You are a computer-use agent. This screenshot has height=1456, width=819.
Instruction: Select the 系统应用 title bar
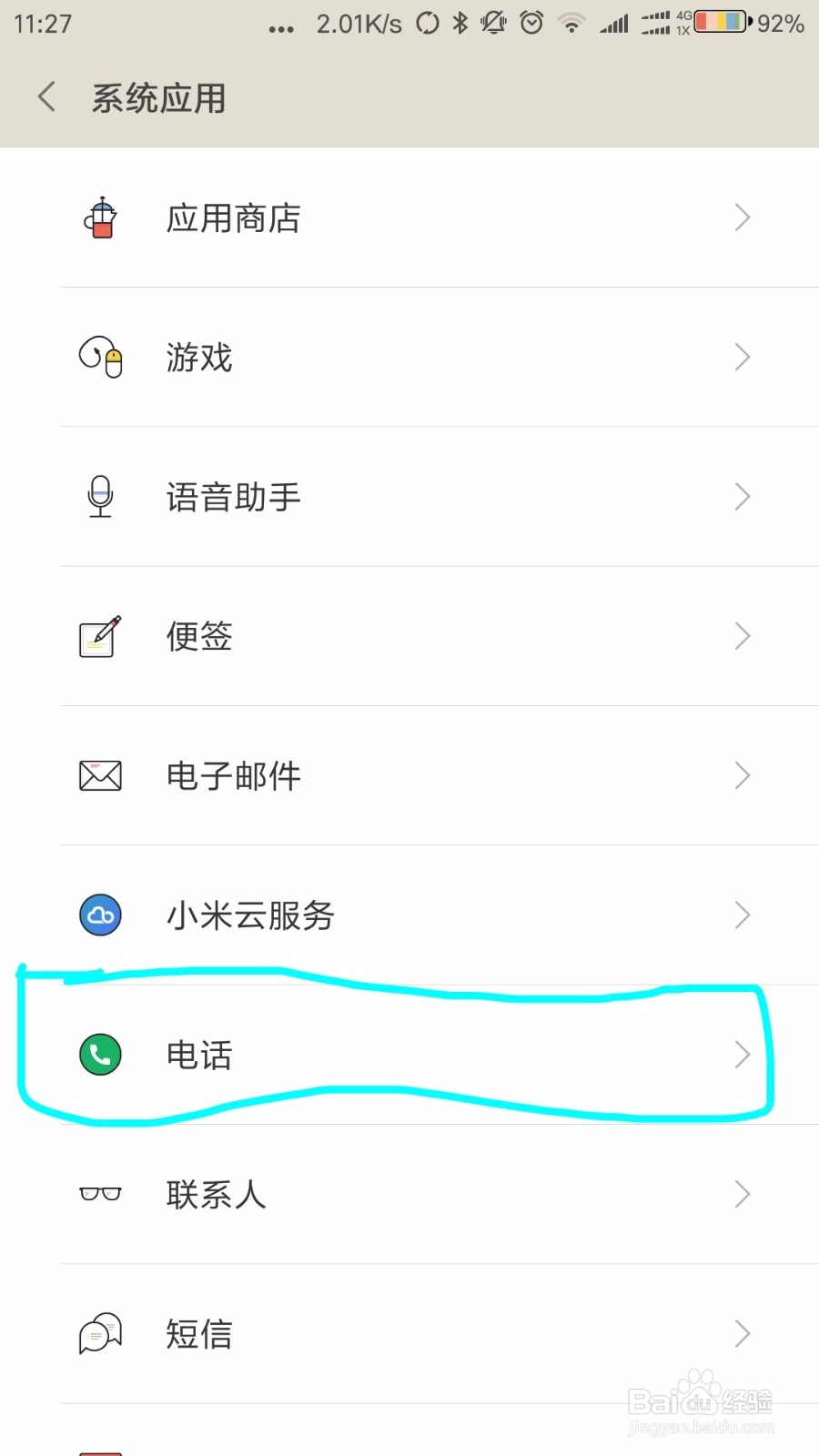pos(159,96)
